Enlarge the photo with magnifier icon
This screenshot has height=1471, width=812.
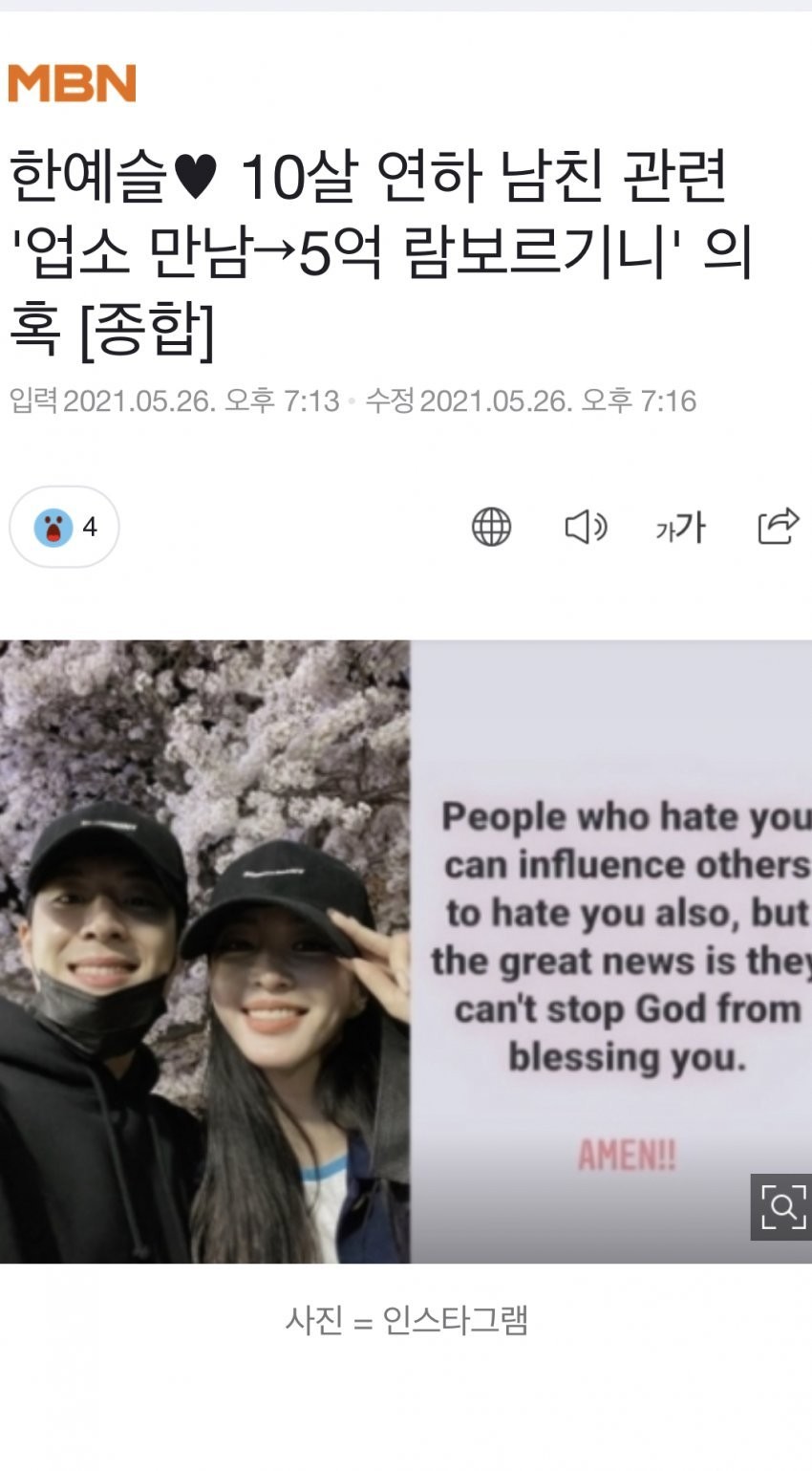[x=781, y=1206]
